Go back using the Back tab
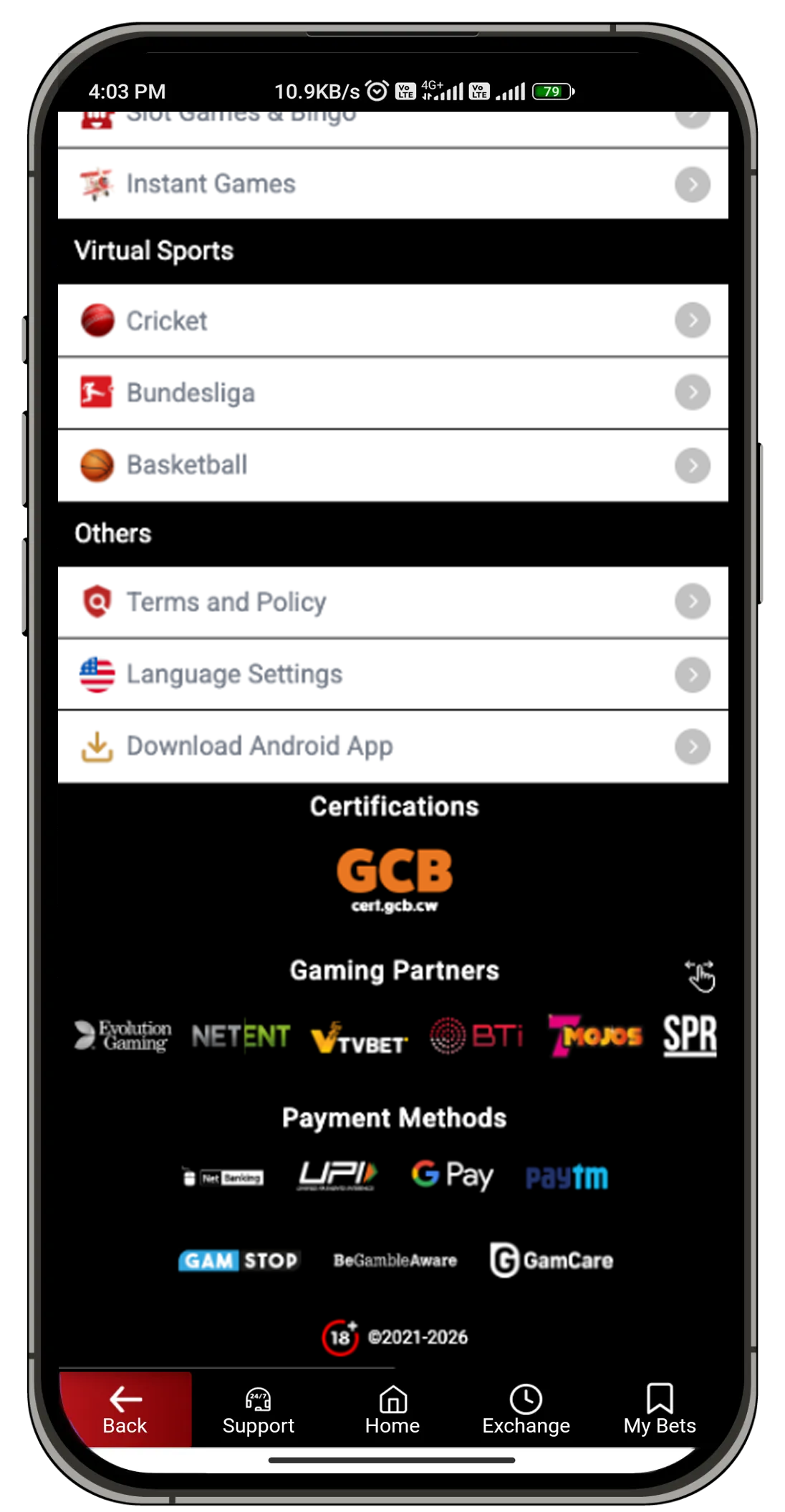This screenshot has height=1512, width=785. tap(125, 1410)
